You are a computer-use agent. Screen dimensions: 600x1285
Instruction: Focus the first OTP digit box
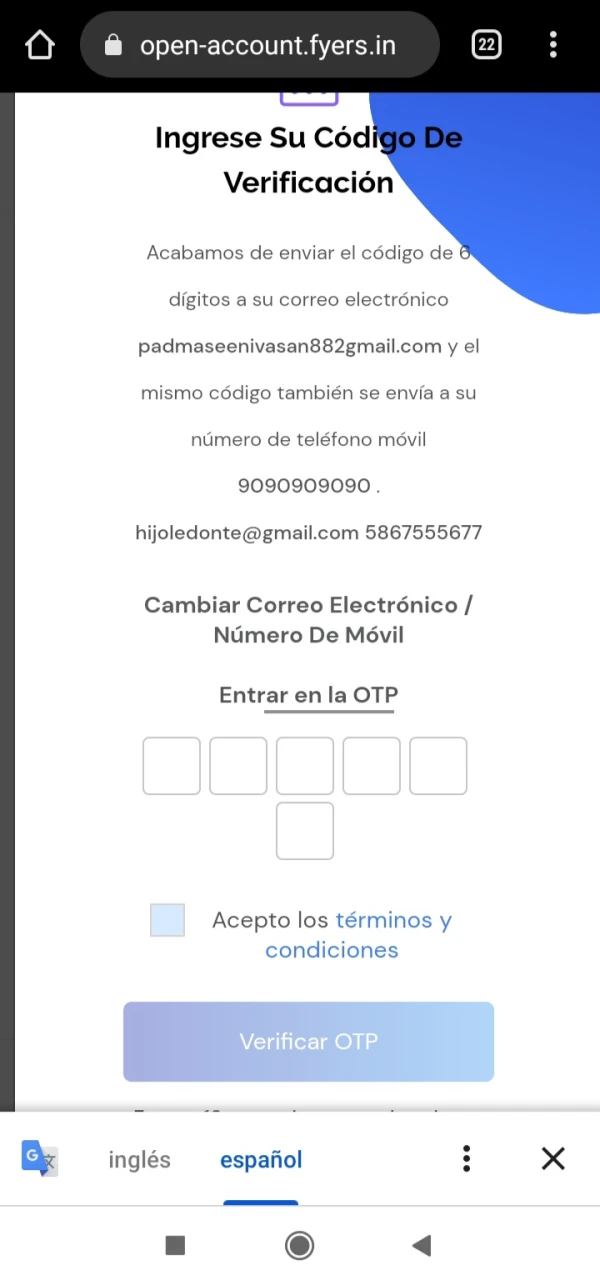[172, 766]
